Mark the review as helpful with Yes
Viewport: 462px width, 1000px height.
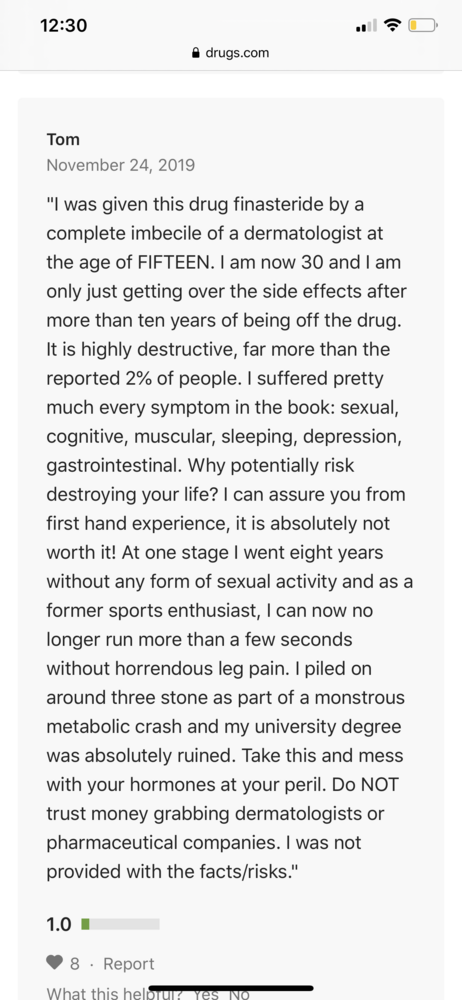coord(205,994)
